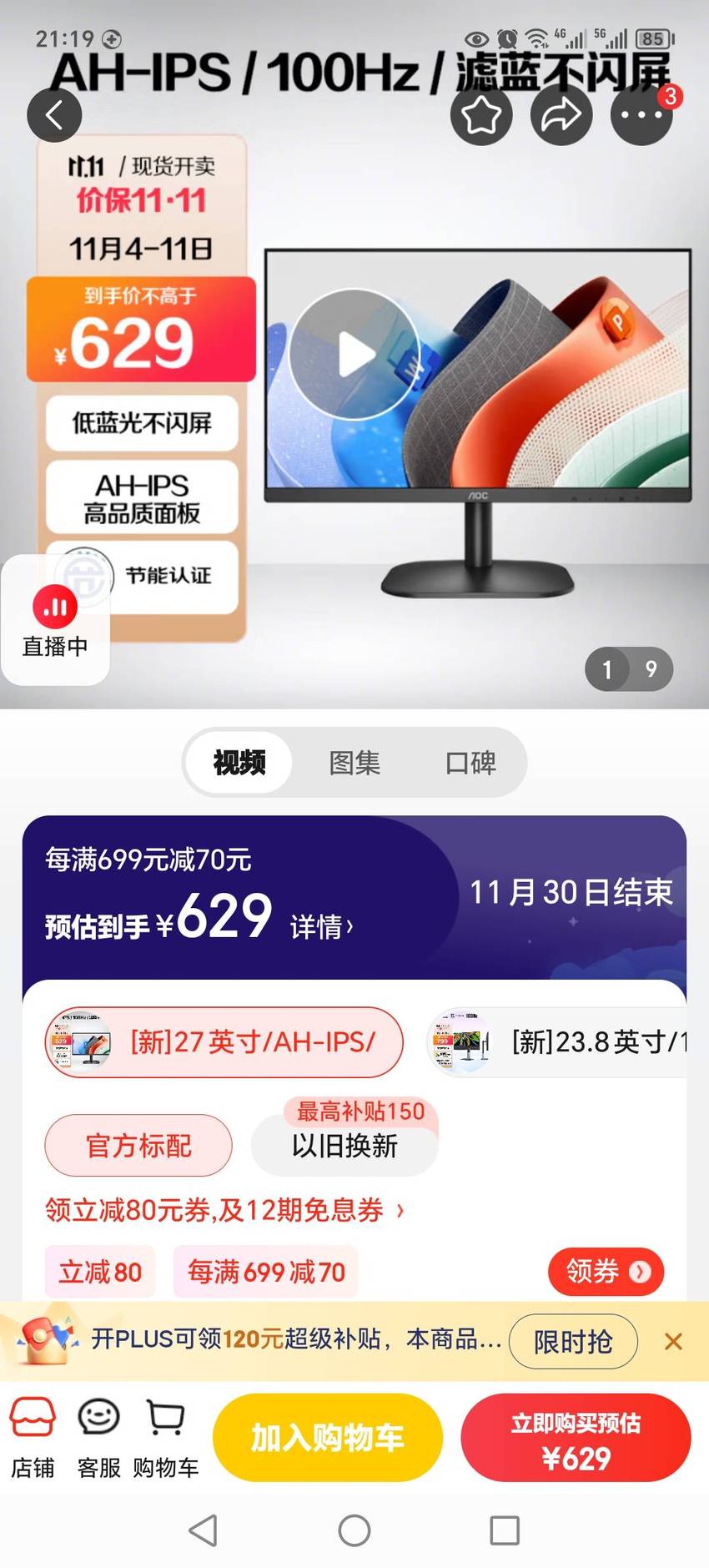Tap the red 领券 coupon button
The image size is (709, 1568).
[x=606, y=1272]
